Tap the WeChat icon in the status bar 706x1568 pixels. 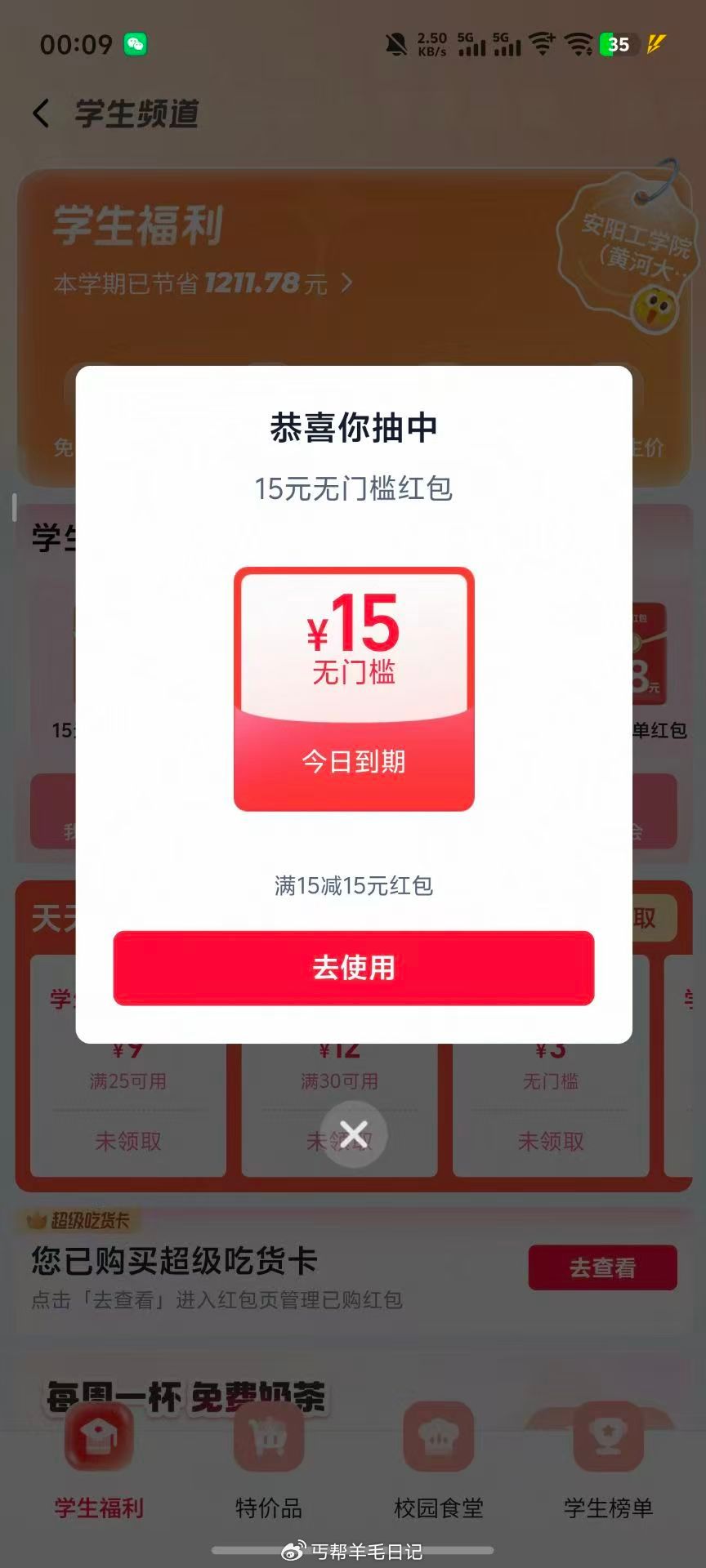coord(136,47)
